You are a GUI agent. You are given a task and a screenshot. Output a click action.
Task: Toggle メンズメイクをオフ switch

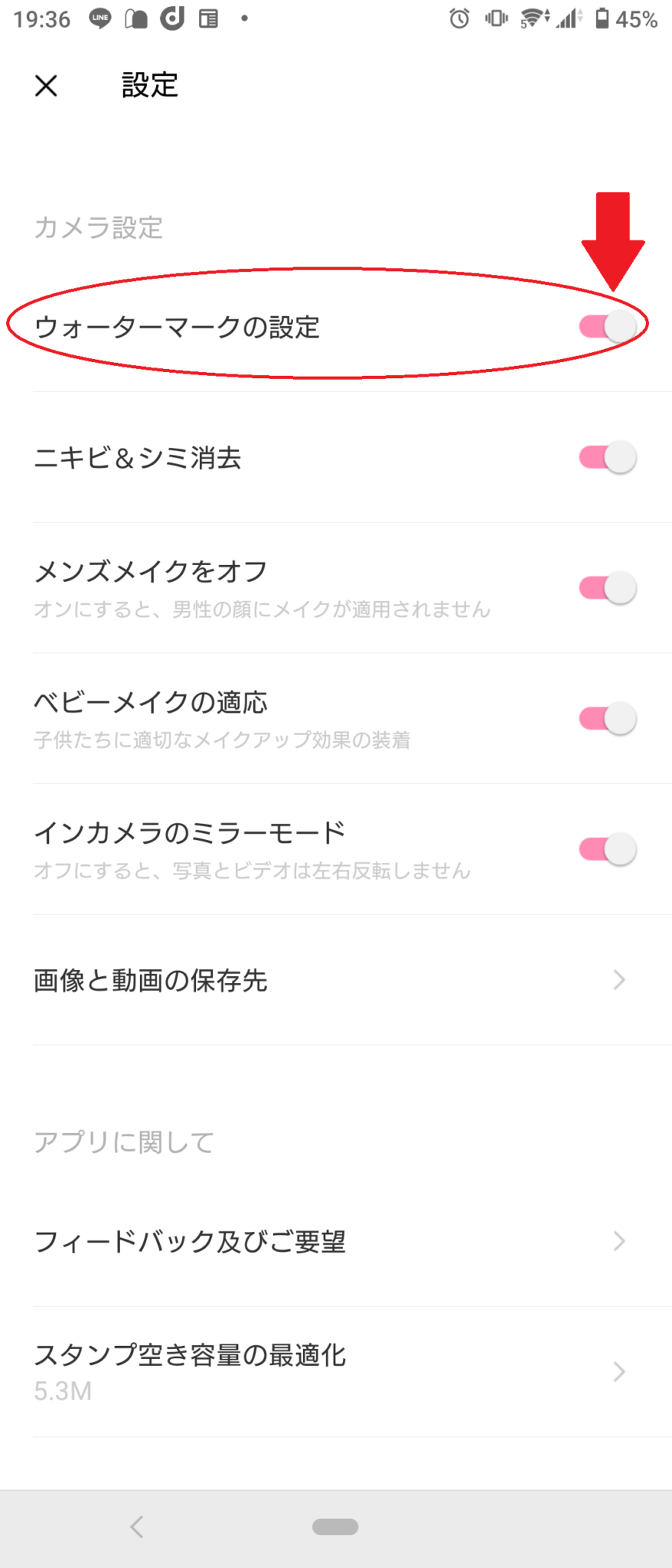pyautogui.click(x=605, y=586)
